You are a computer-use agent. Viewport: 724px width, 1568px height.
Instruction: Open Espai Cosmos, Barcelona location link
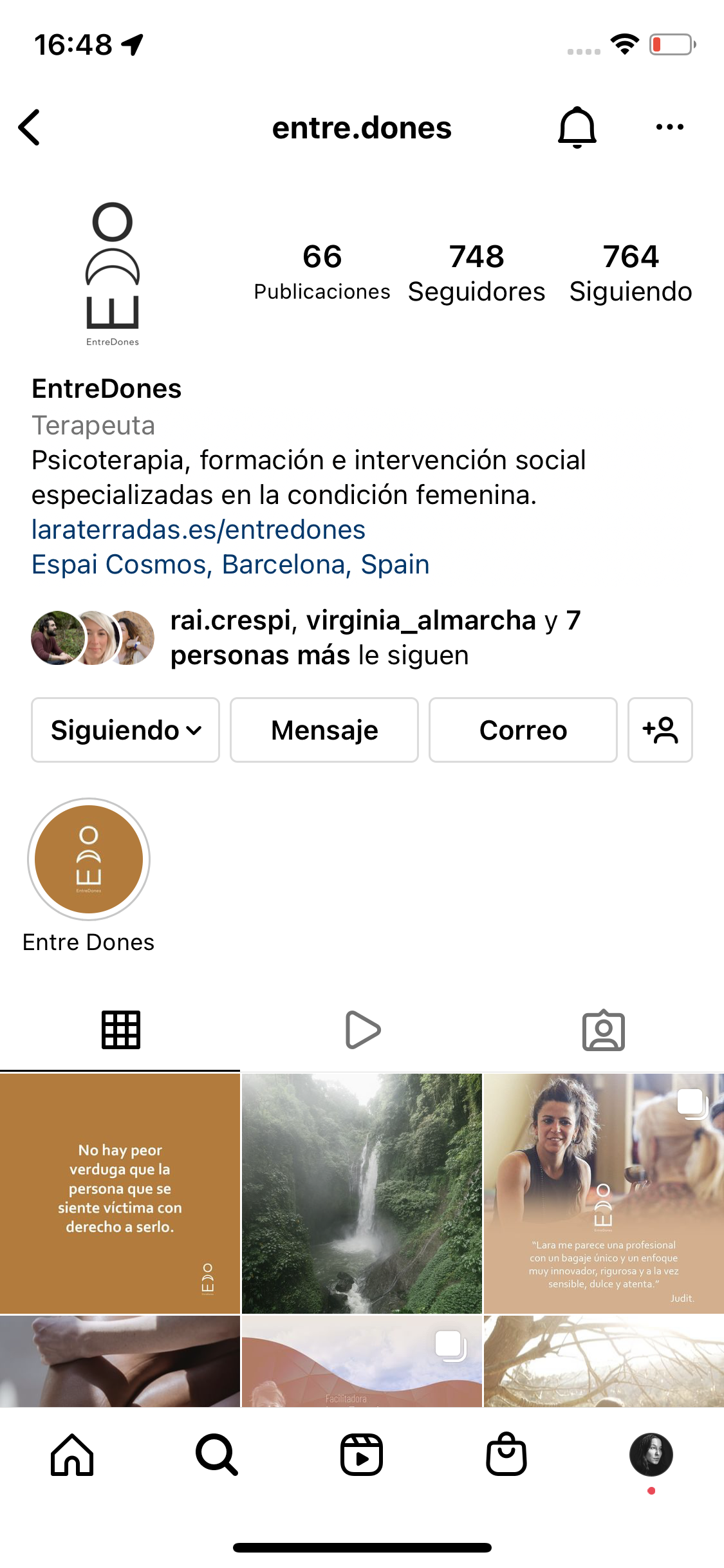click(230, 565)
